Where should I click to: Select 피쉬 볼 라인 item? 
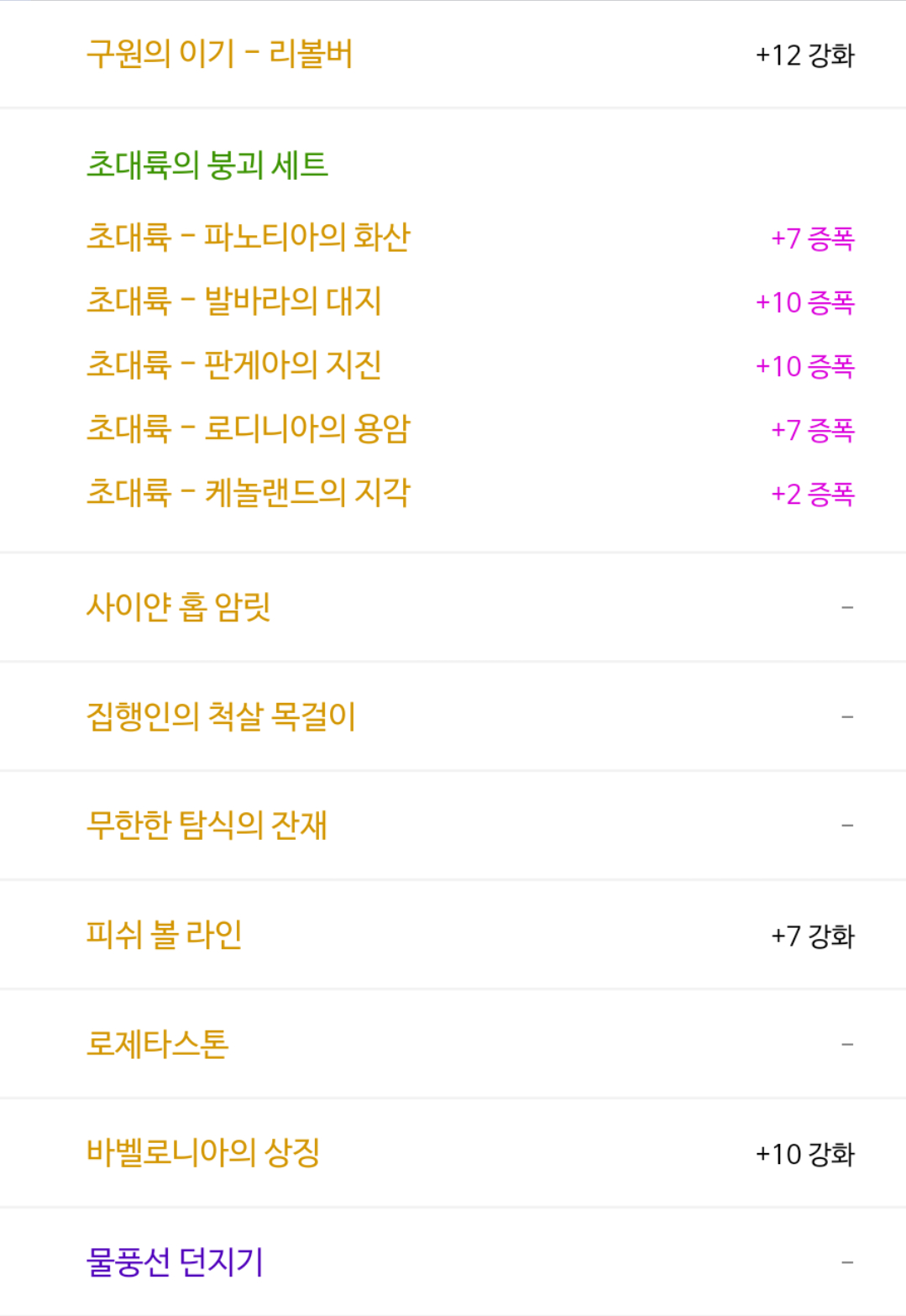click(164, 935)
